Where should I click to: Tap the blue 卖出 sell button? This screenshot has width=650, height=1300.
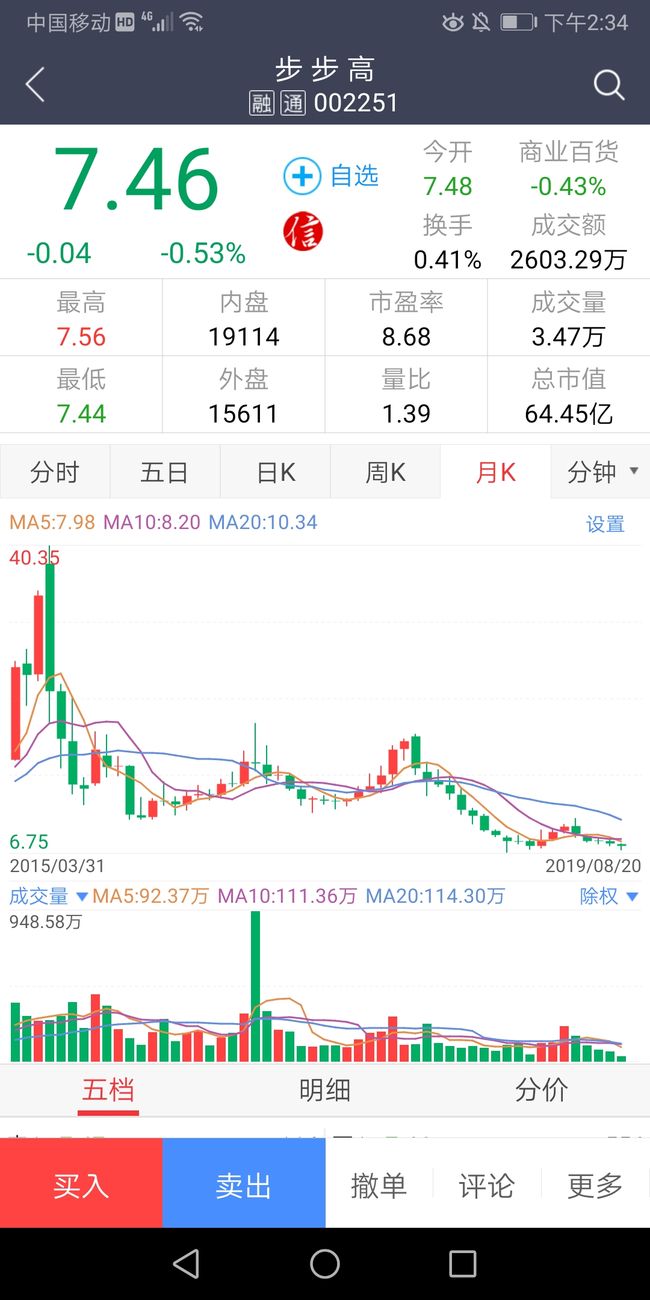(x=244, y=1184)
